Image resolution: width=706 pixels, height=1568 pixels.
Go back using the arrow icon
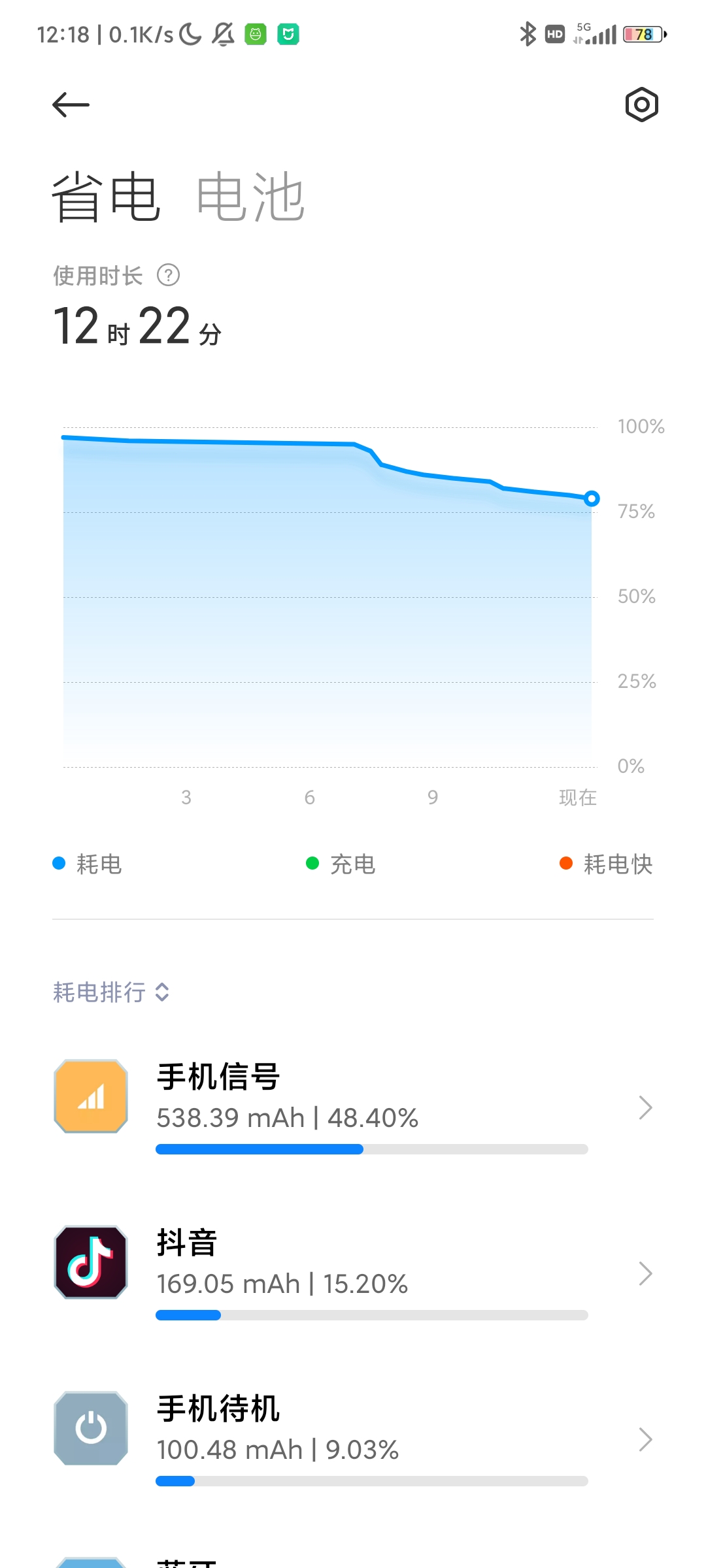tap(71, 105)
